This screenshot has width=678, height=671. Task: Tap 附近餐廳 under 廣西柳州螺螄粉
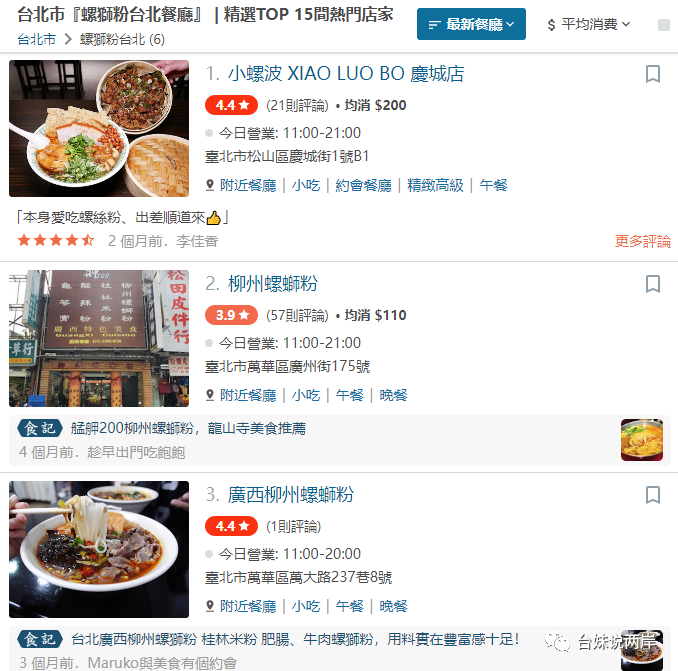click(247, 606)
